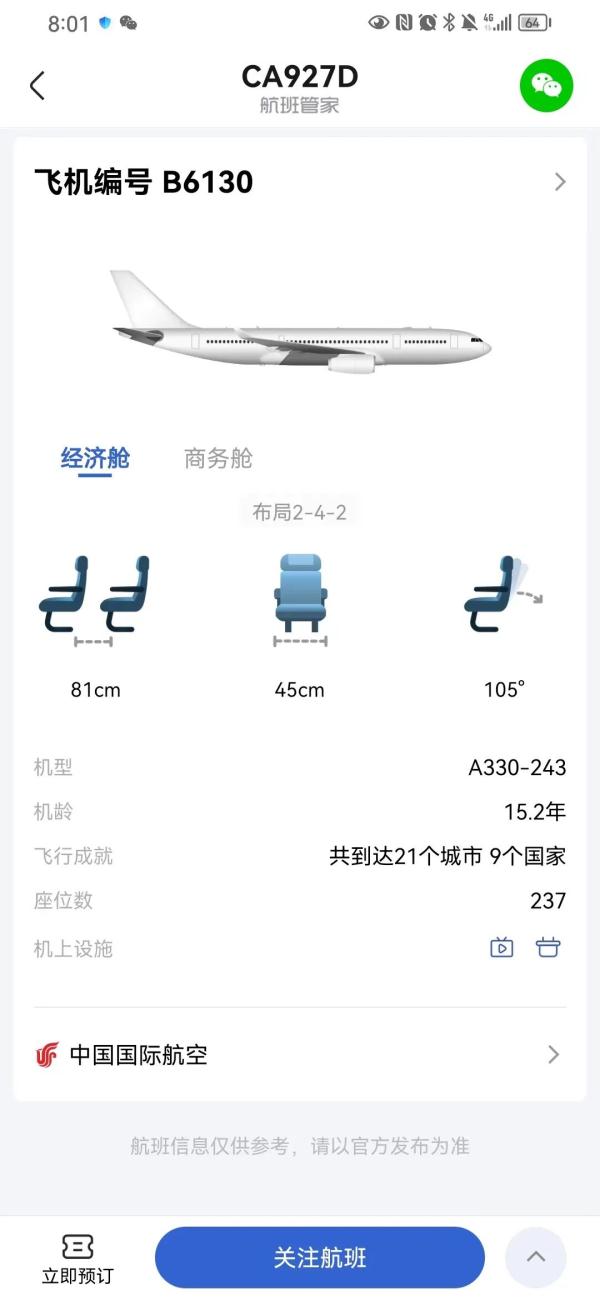
Task: Tap the round up-arrow button
Action: [536, 1257]
